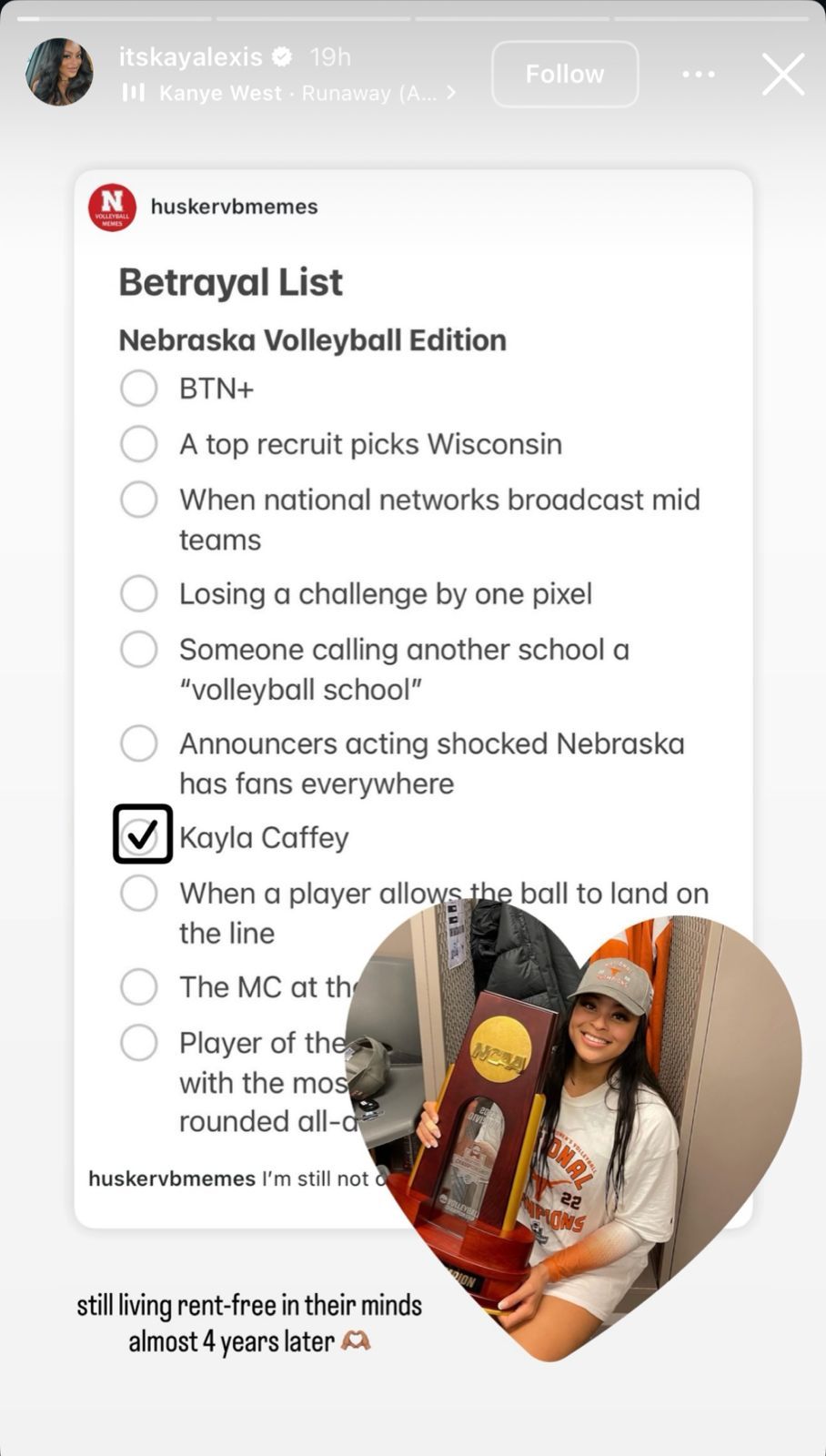826x1456 pixels.
Task: Open huskervbmemes username link
Action: (x=233, y=207)
